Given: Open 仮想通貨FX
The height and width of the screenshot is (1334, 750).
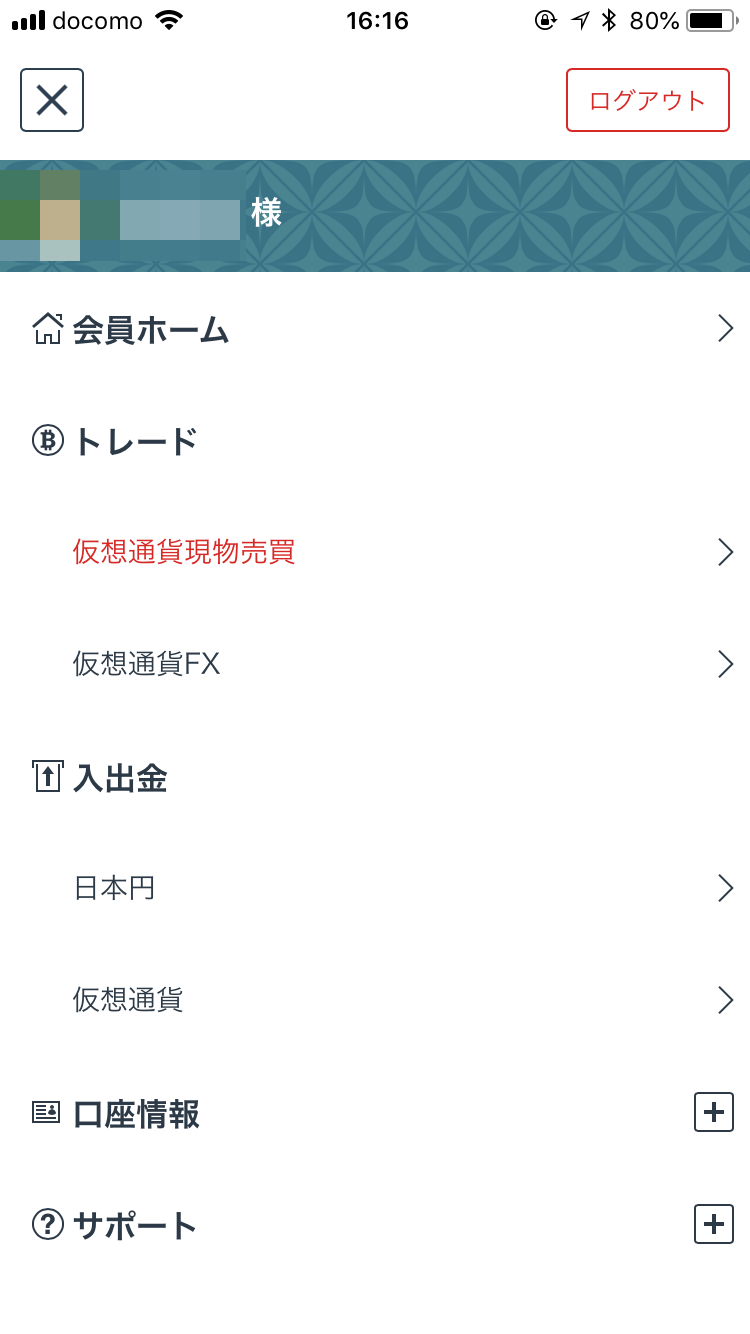Looking at the screenshot, I should pos(375,664).
